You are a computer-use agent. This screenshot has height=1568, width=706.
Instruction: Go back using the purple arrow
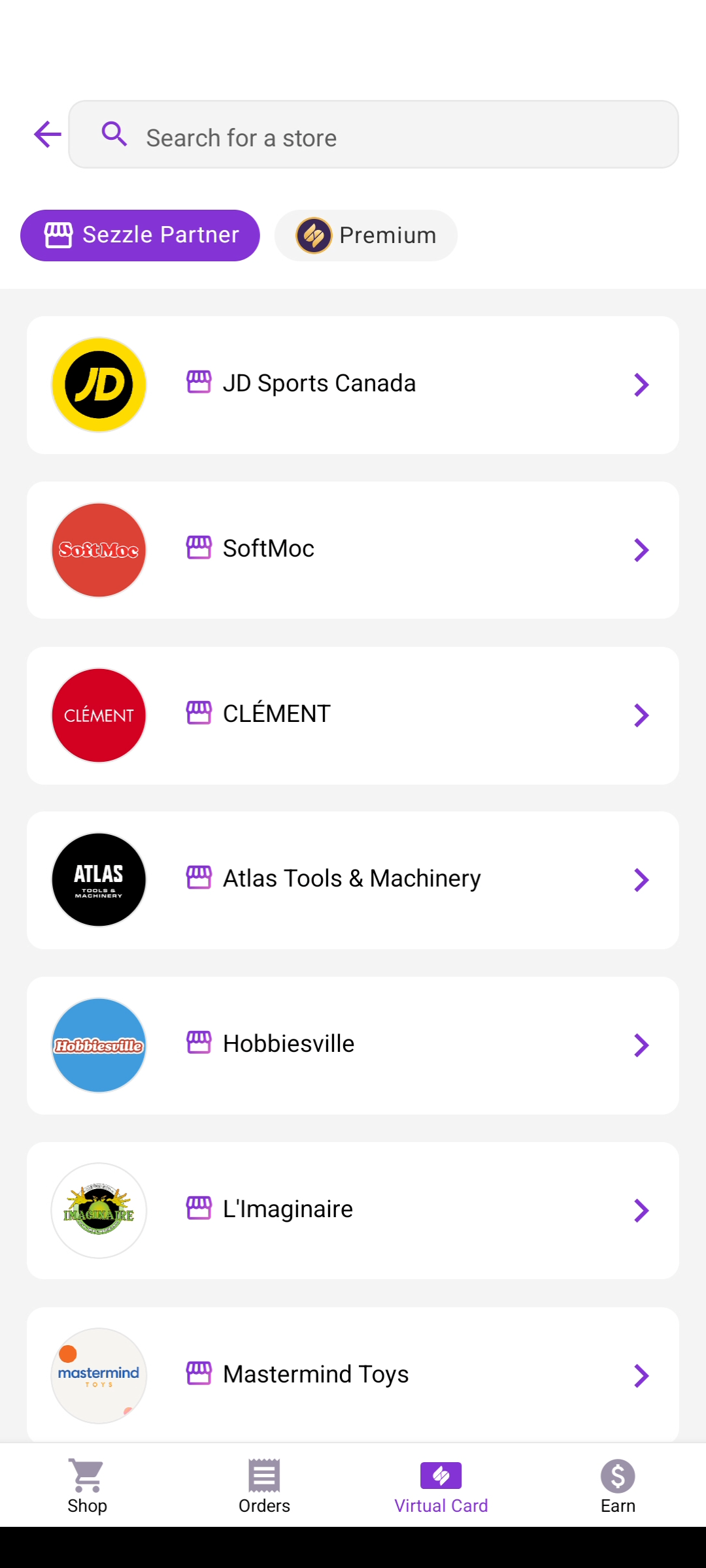(47, 135)
